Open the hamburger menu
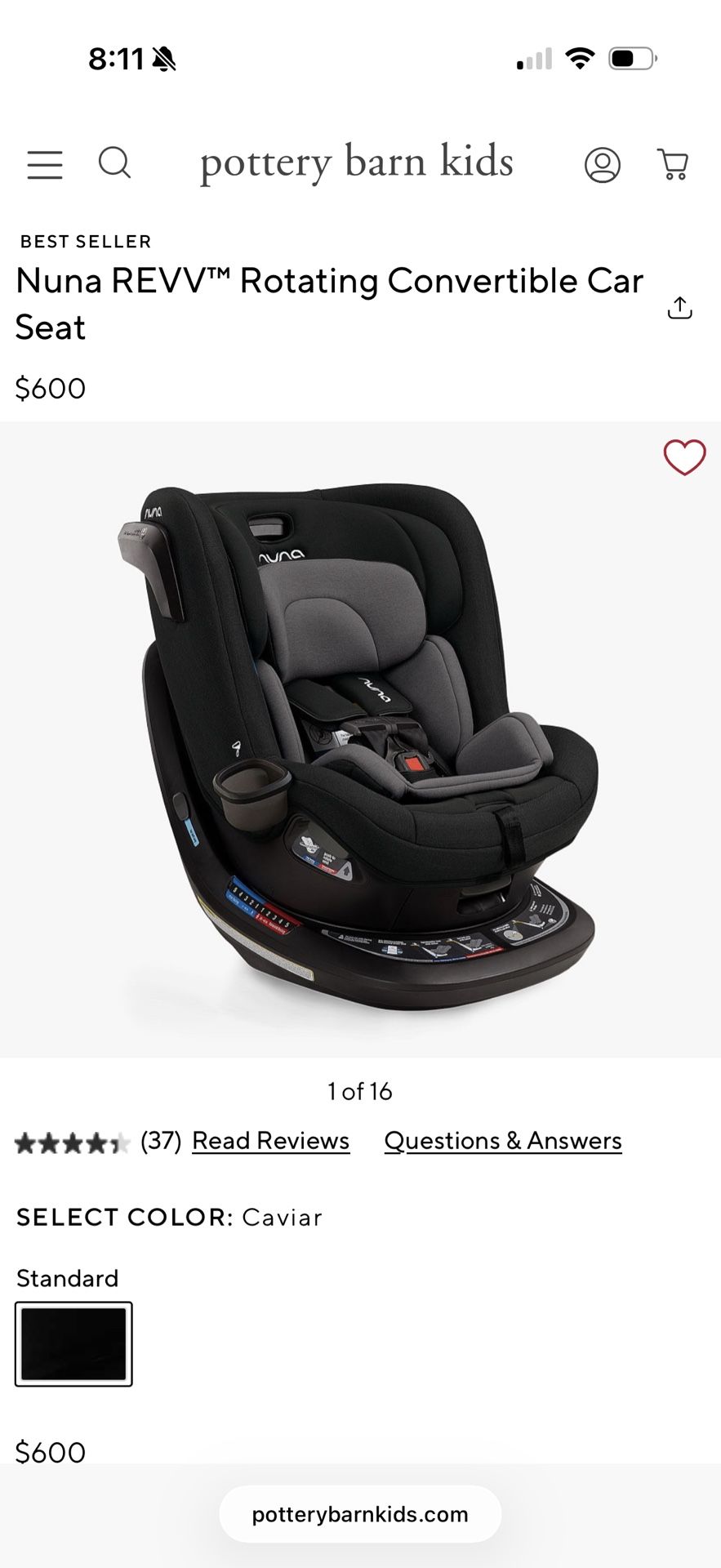The width and height of the screenshot is (721, 1568). click(45, 164)
